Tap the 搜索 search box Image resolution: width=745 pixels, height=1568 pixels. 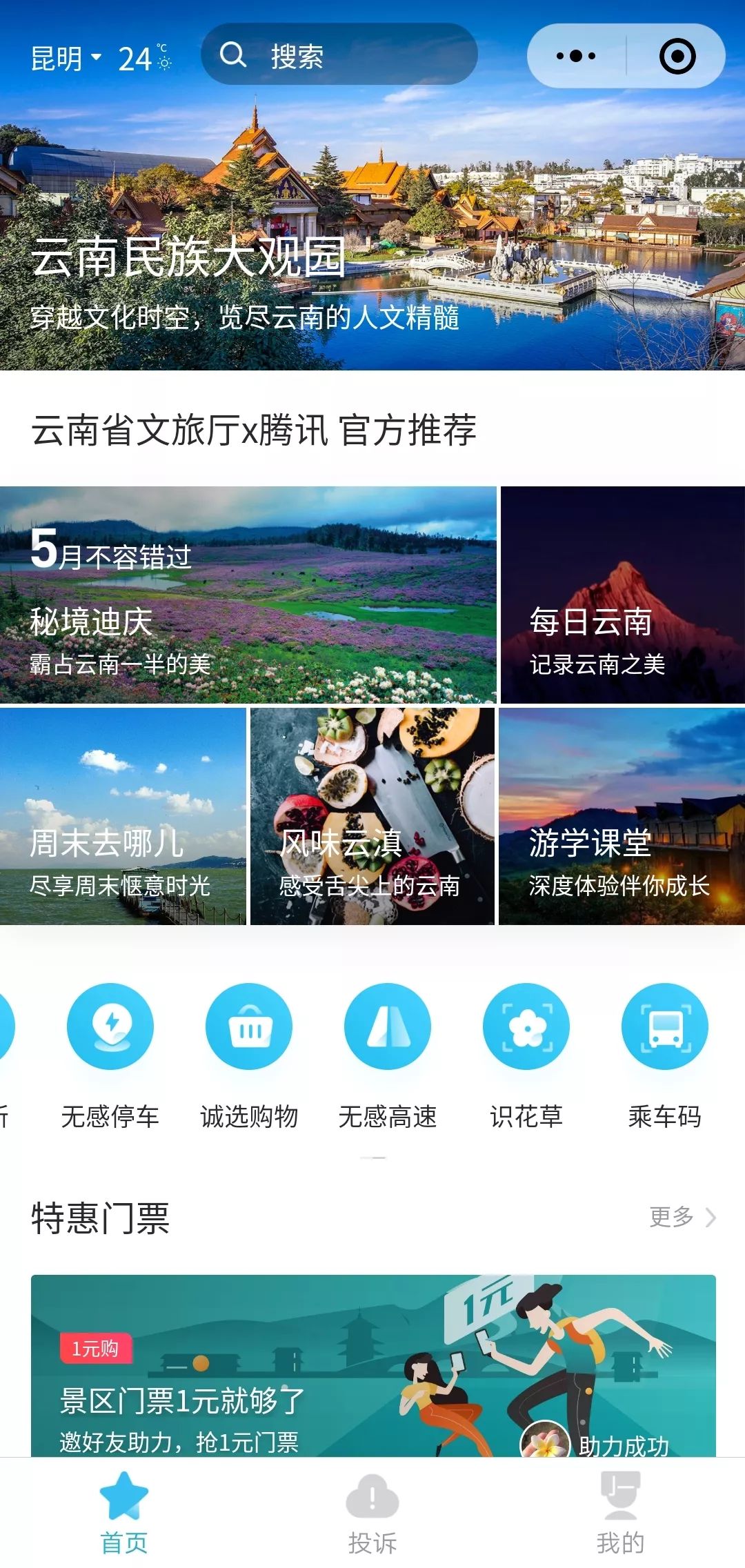339,55
